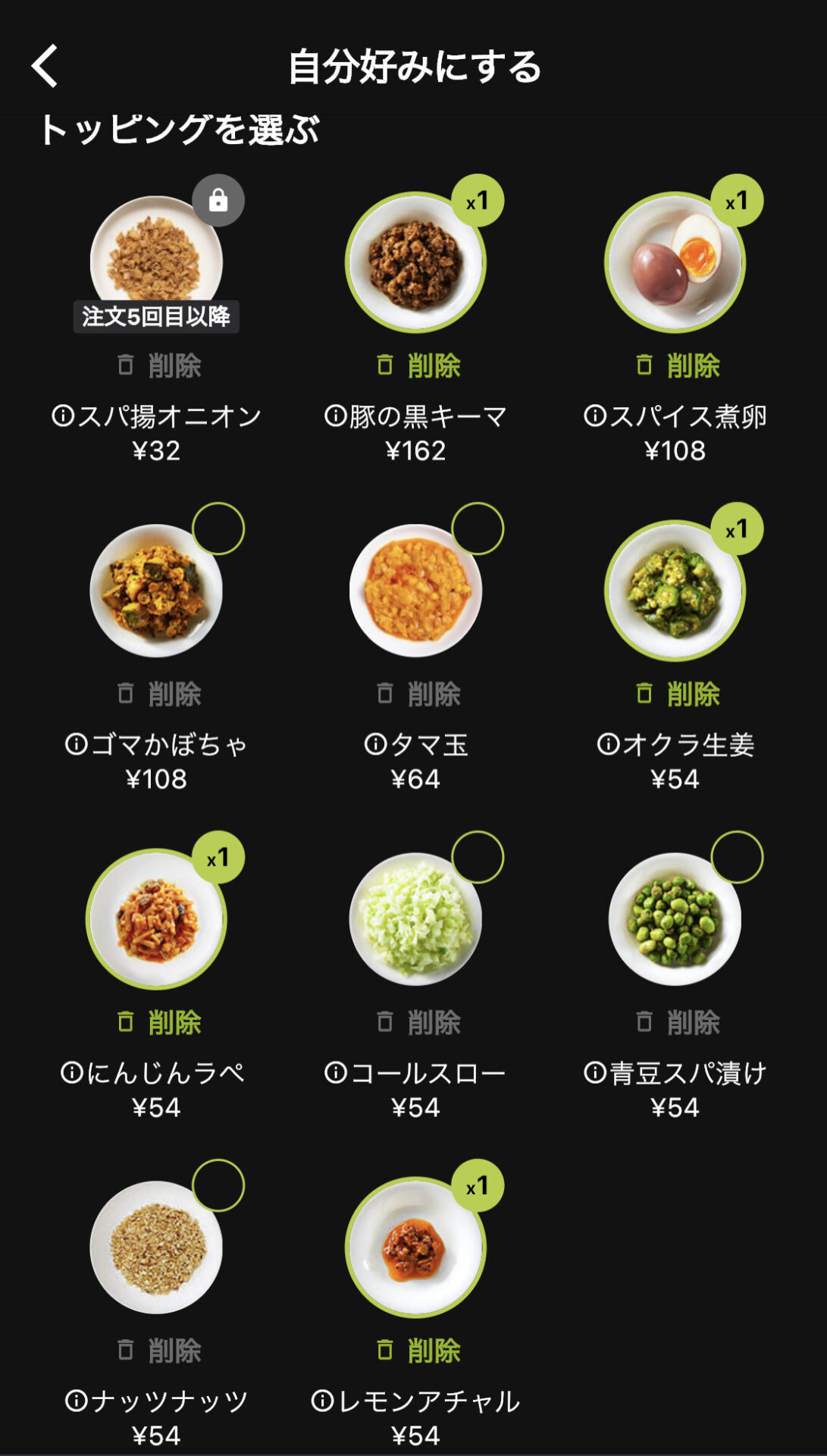Delete レモンアチャル via its 削除 button

418,1351
